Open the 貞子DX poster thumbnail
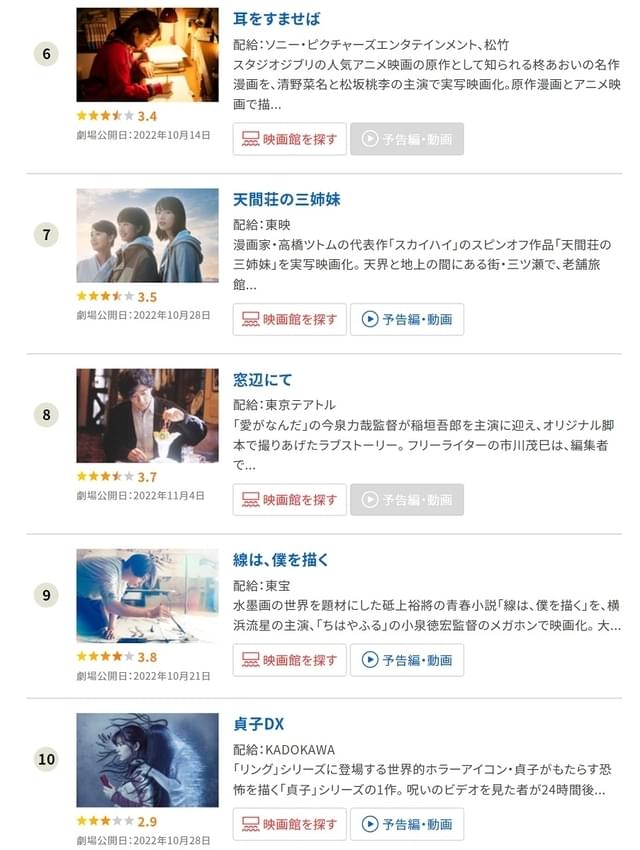The width and height of the screenshot is (640, 850). pyautogui.click(x=147, y=760)
